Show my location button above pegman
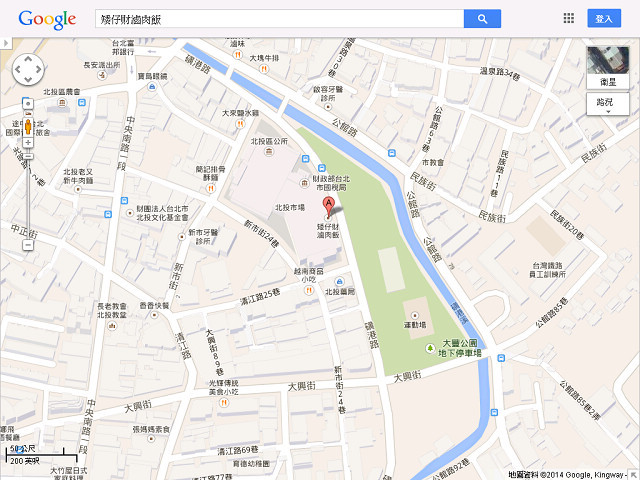The image size is (640, 480). [x=28, y=104]
